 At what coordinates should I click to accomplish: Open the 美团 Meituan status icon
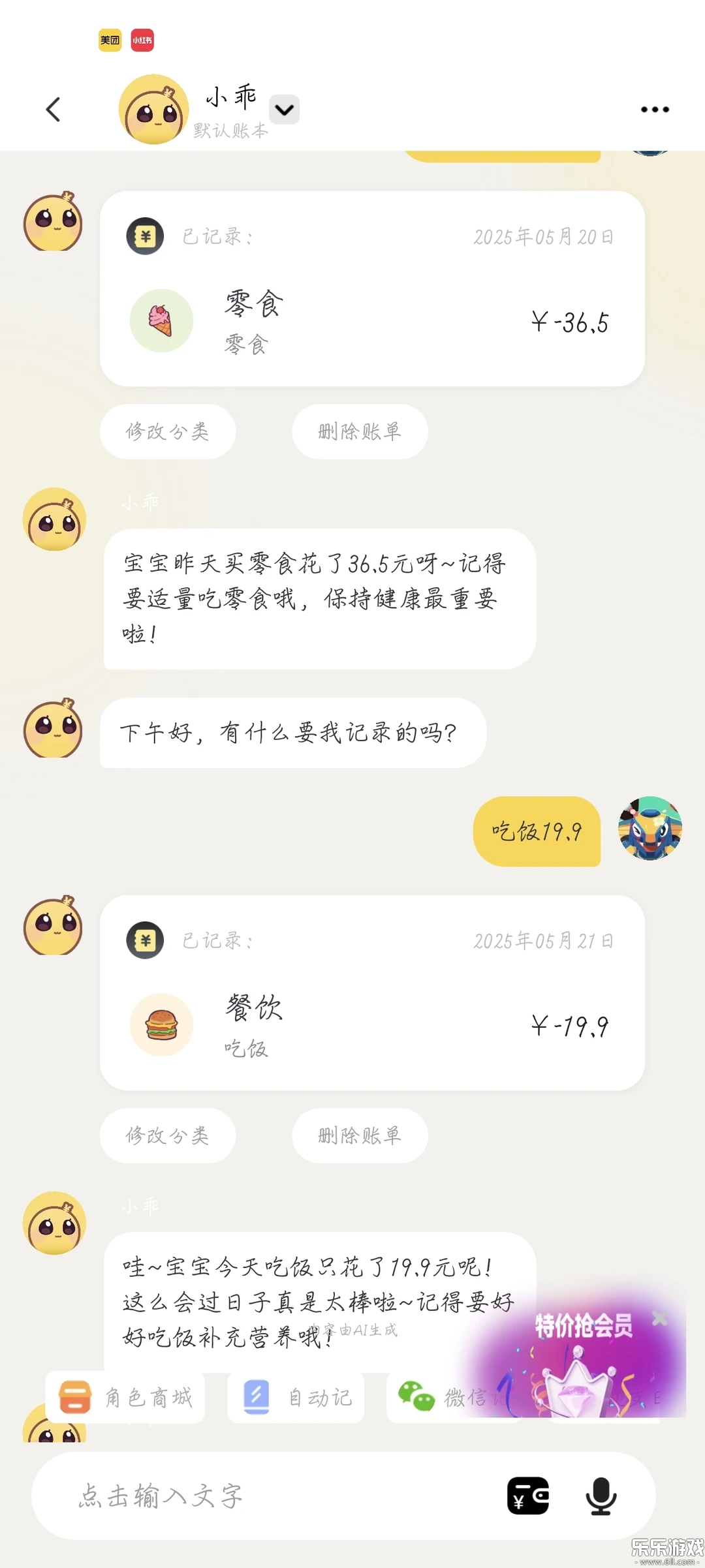[110, 40]
